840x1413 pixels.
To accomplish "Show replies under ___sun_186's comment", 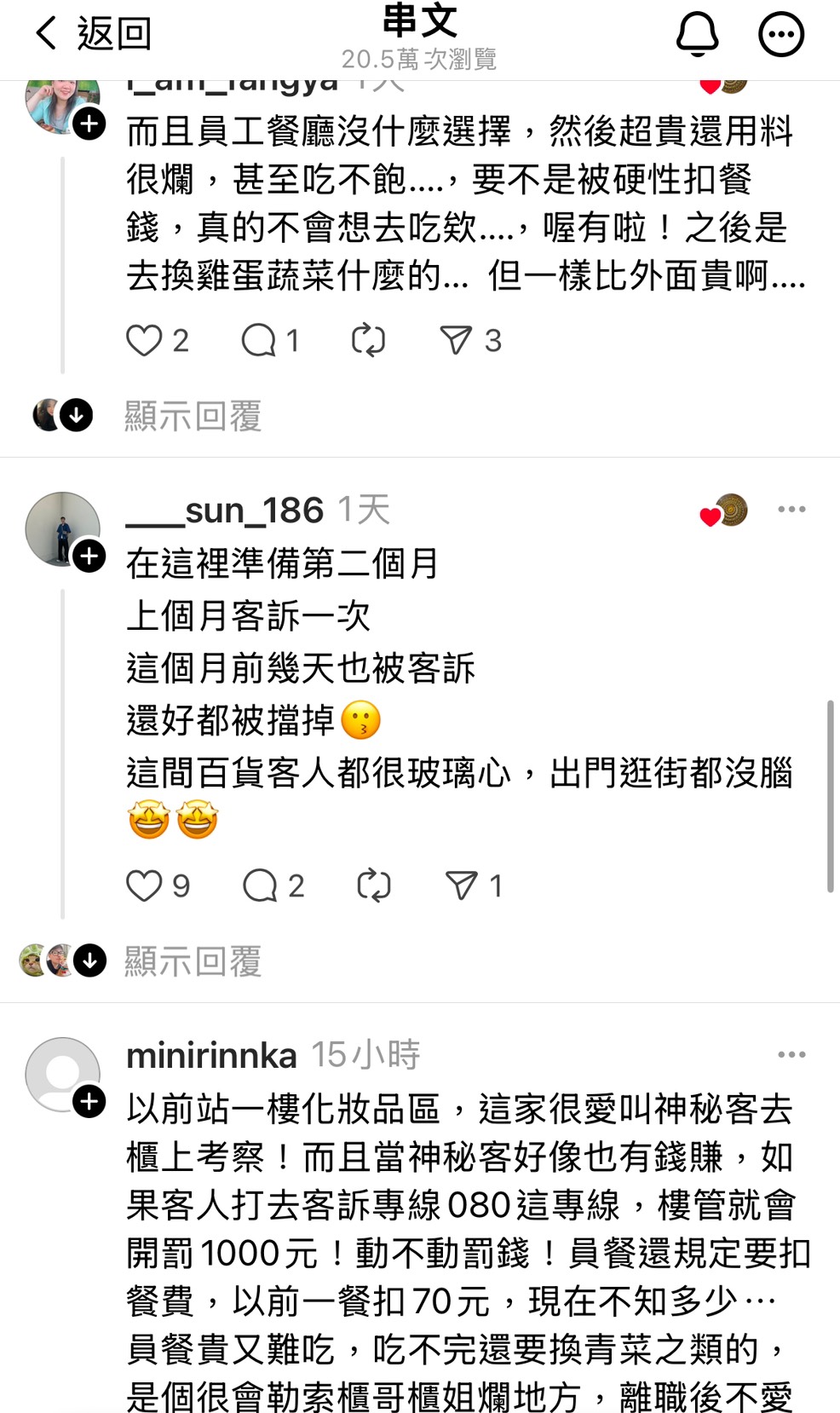I will (x=193, y=961).
